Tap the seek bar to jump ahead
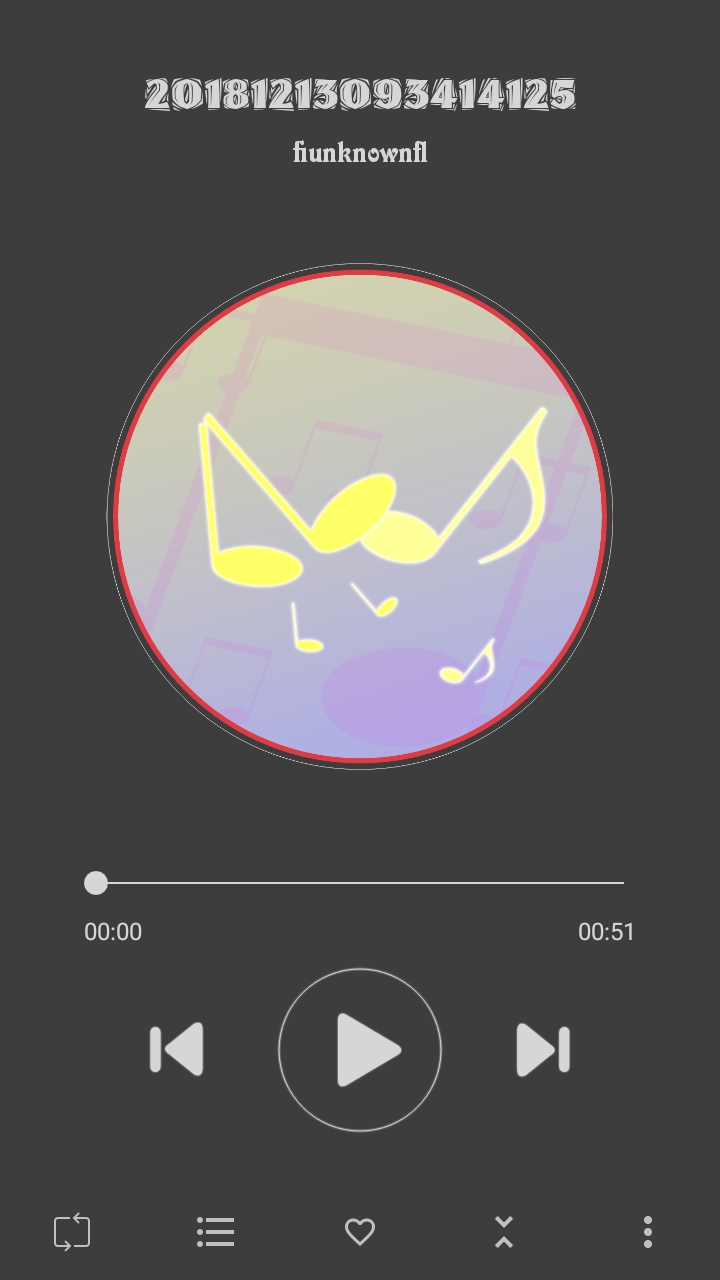The height and width of the screenshot is (1280, 720). [400, 883]
